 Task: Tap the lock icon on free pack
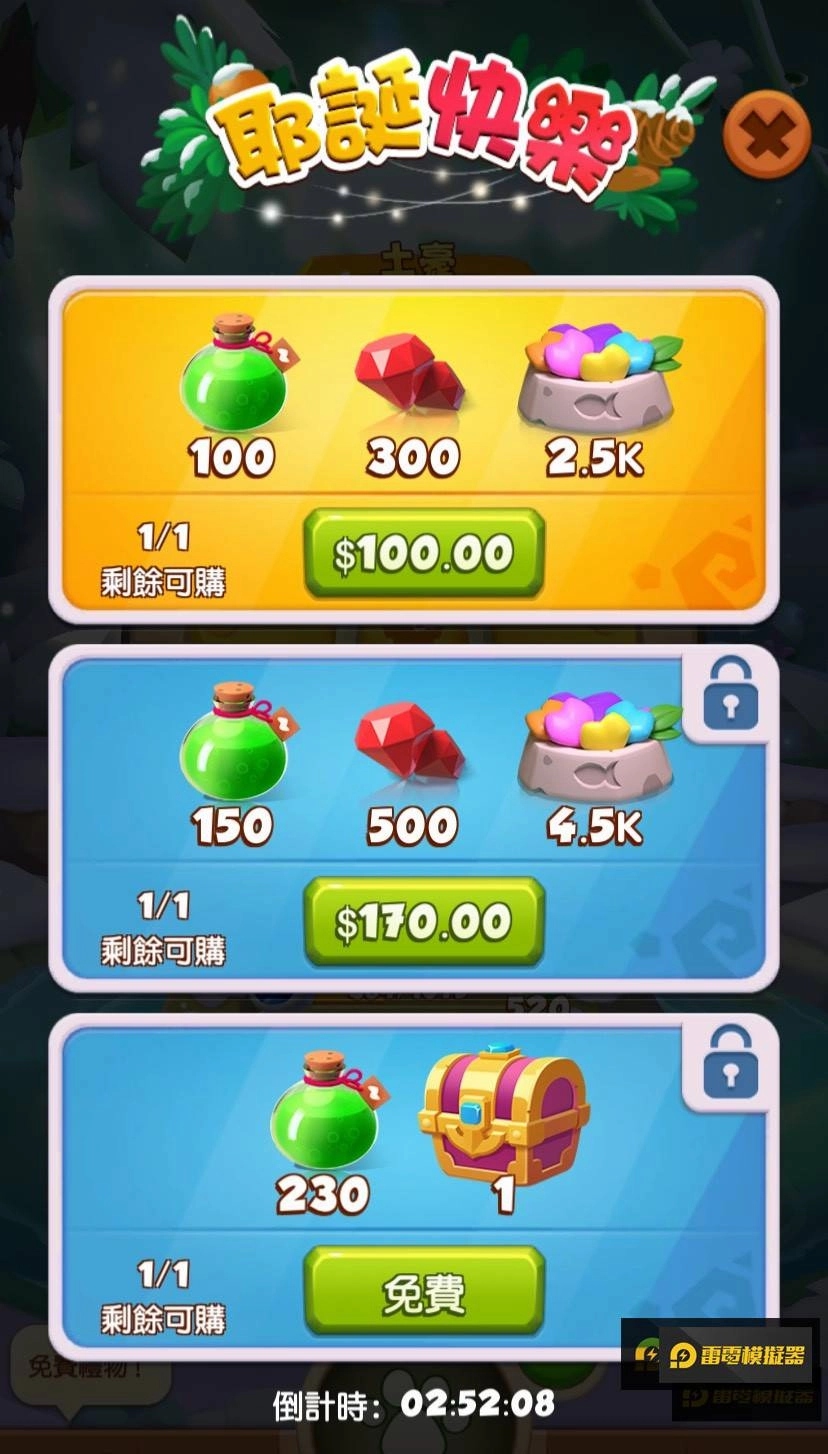pyautogui.click(x=731, y=1063)
